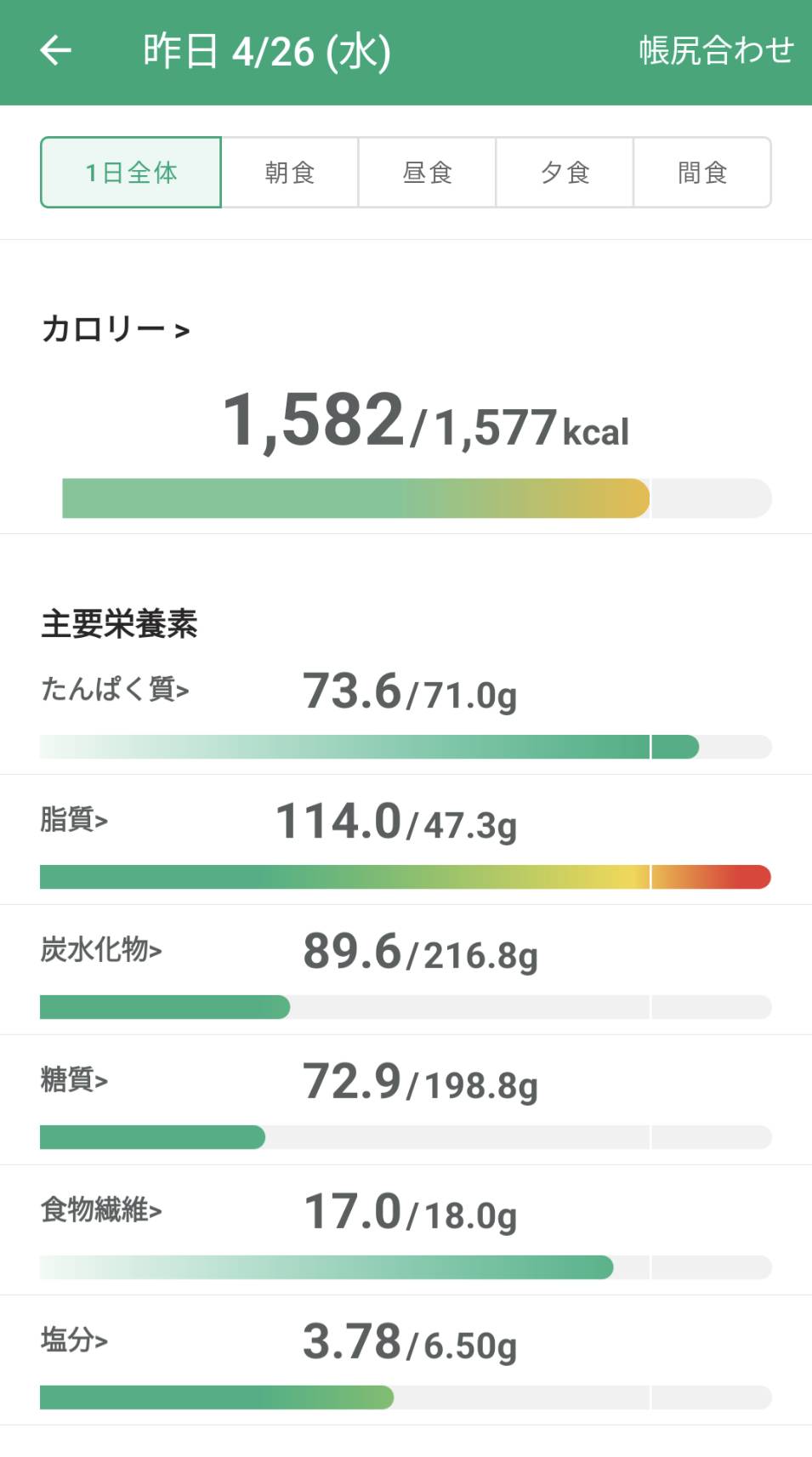This screenshot has height=1457, width=812.
Task: Switch to the 昼食 tab
Action: pos(428,173)
